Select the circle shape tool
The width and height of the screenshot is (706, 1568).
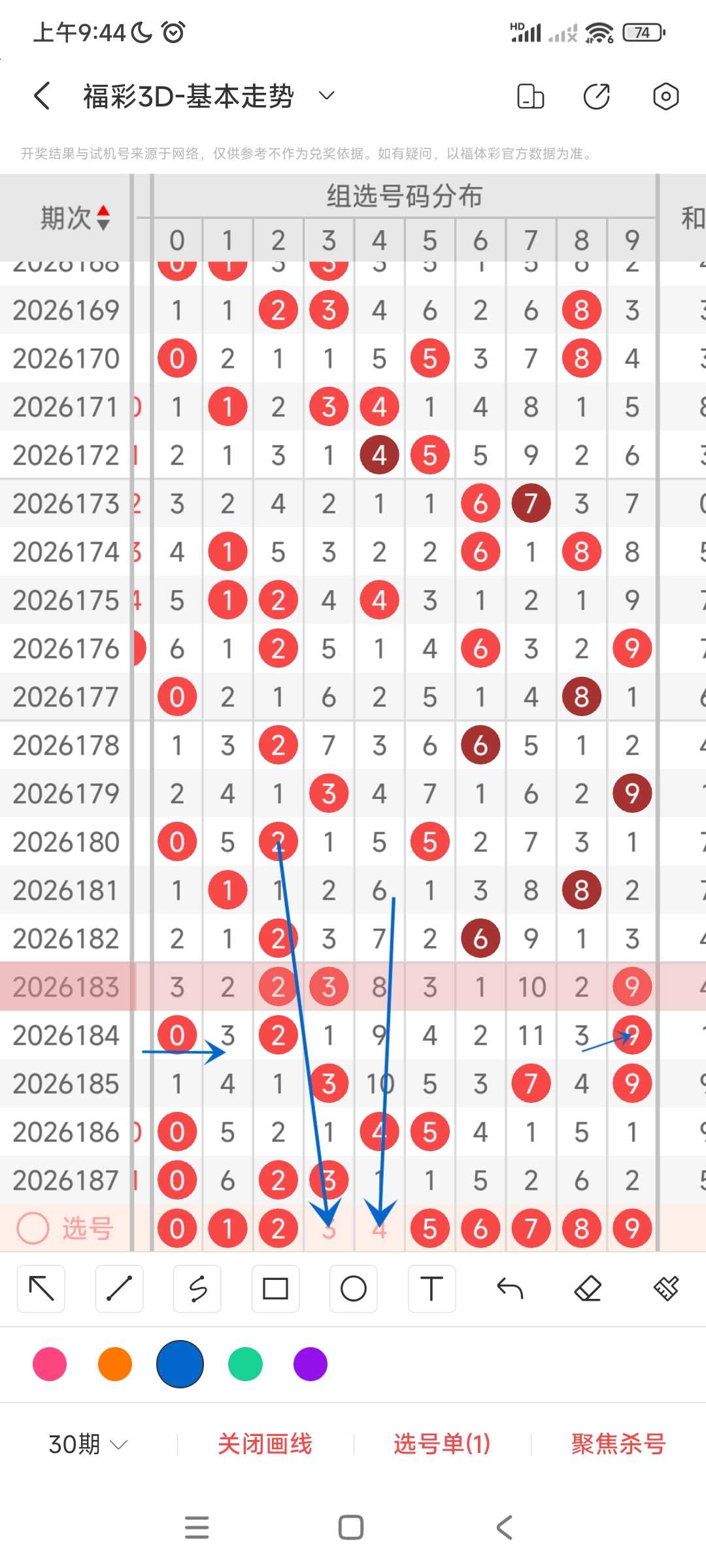354,1288
